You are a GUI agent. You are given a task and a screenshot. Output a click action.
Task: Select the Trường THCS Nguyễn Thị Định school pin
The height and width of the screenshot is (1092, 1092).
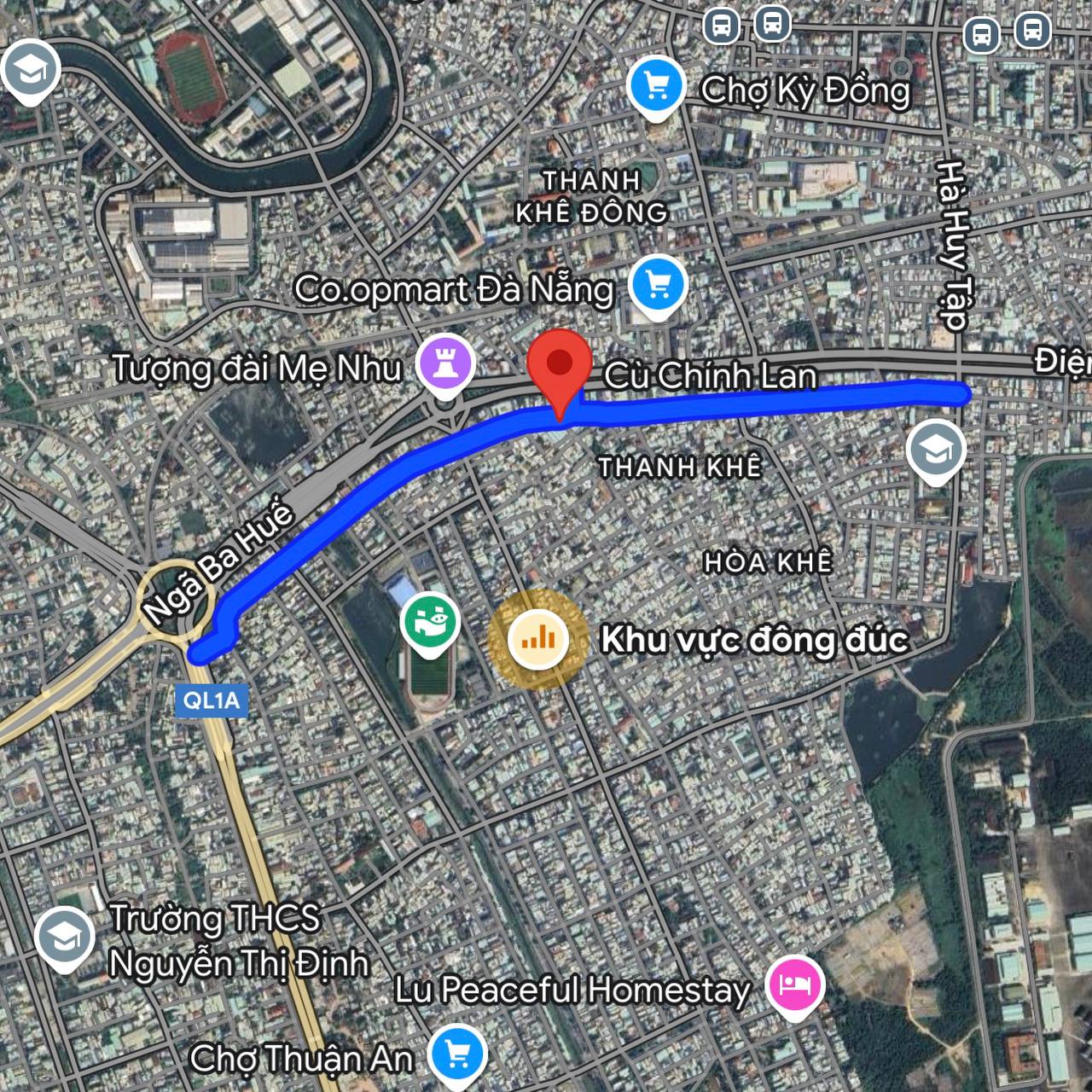pos(65,938)
